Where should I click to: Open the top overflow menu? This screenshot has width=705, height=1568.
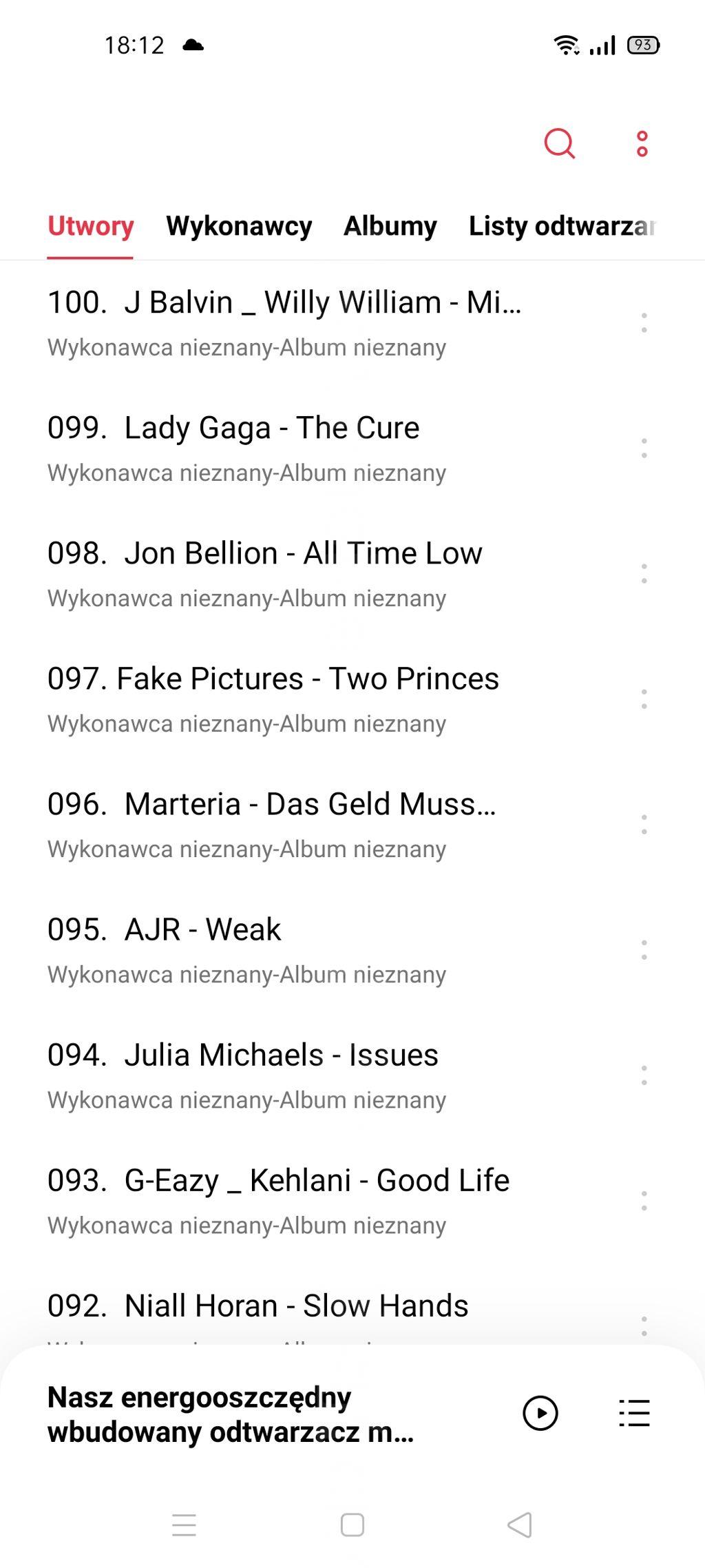tap(642, 143)
